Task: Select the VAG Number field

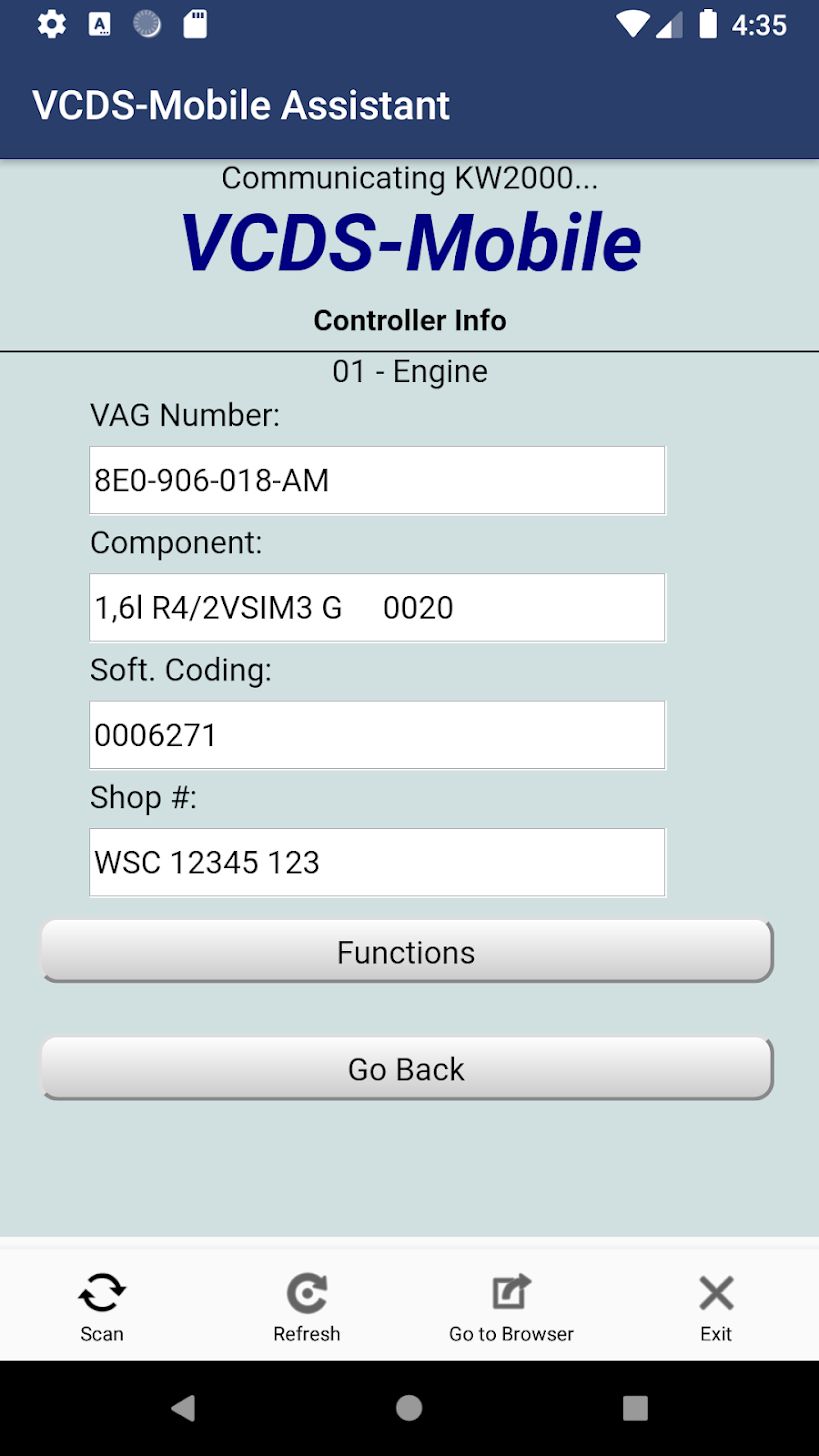Action: click(x=377, y=480)
